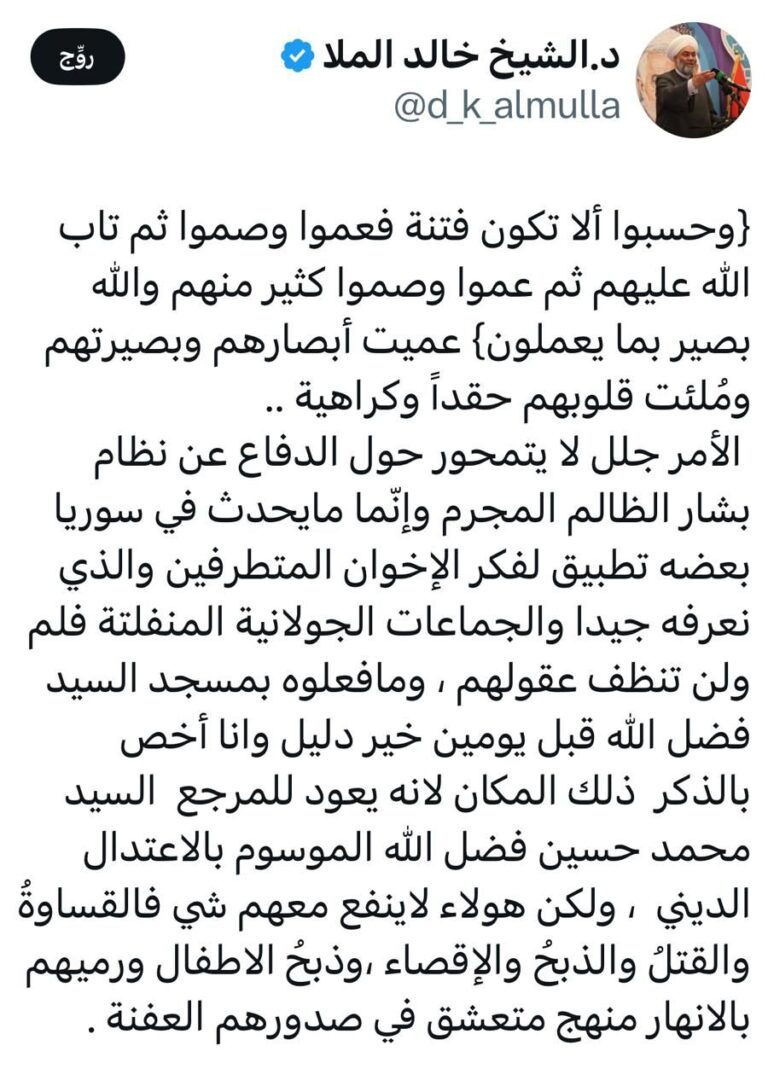Tap the روّج promote button

[76, 57]
